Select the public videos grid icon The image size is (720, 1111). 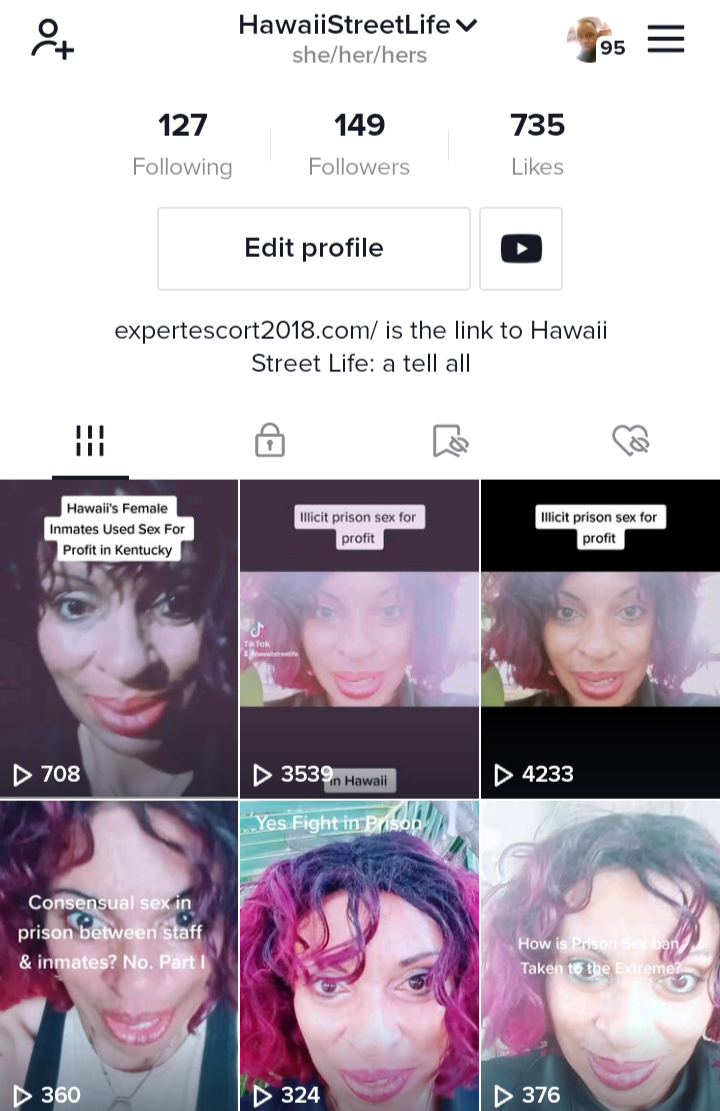(x=90, y=440)
